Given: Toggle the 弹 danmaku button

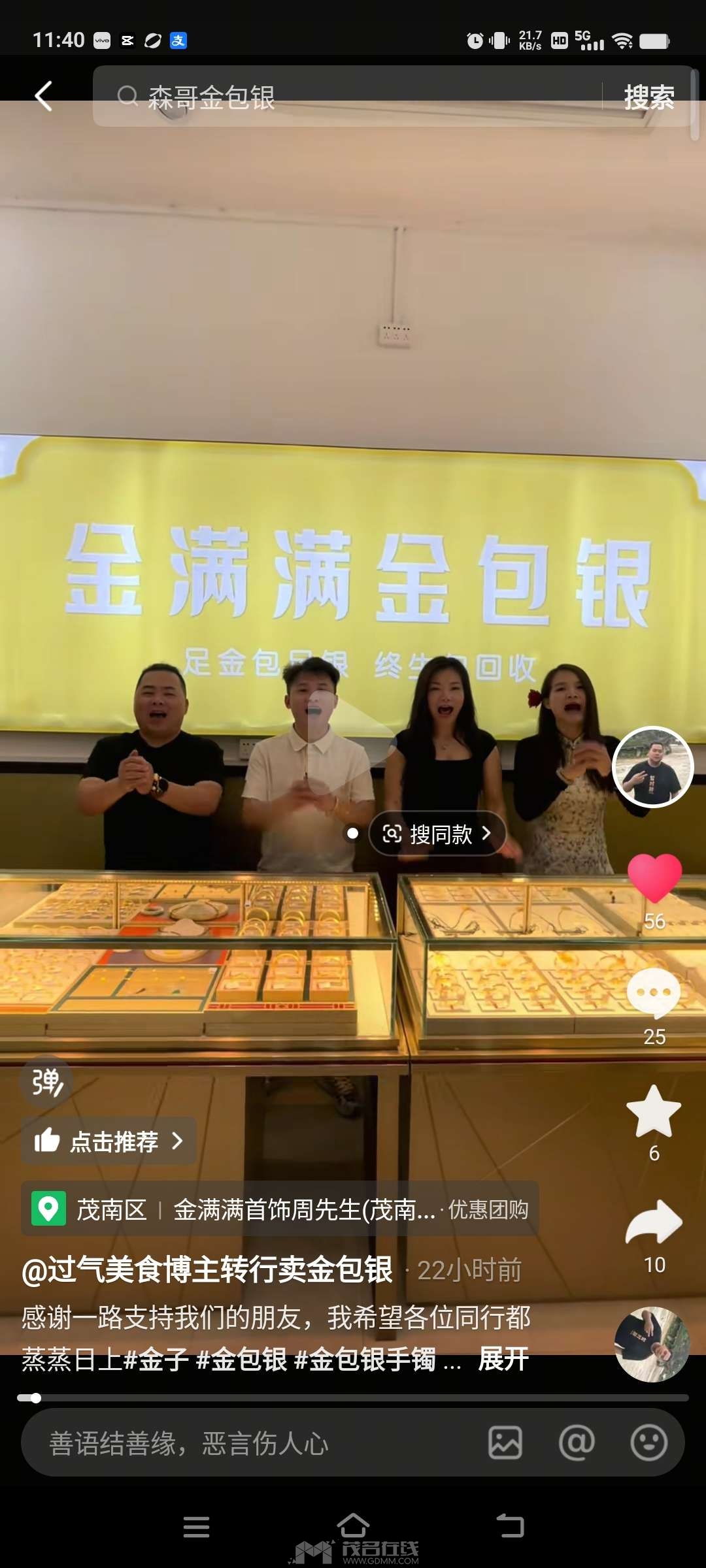Looking at the screenshot, I should tap(47, 1081).
